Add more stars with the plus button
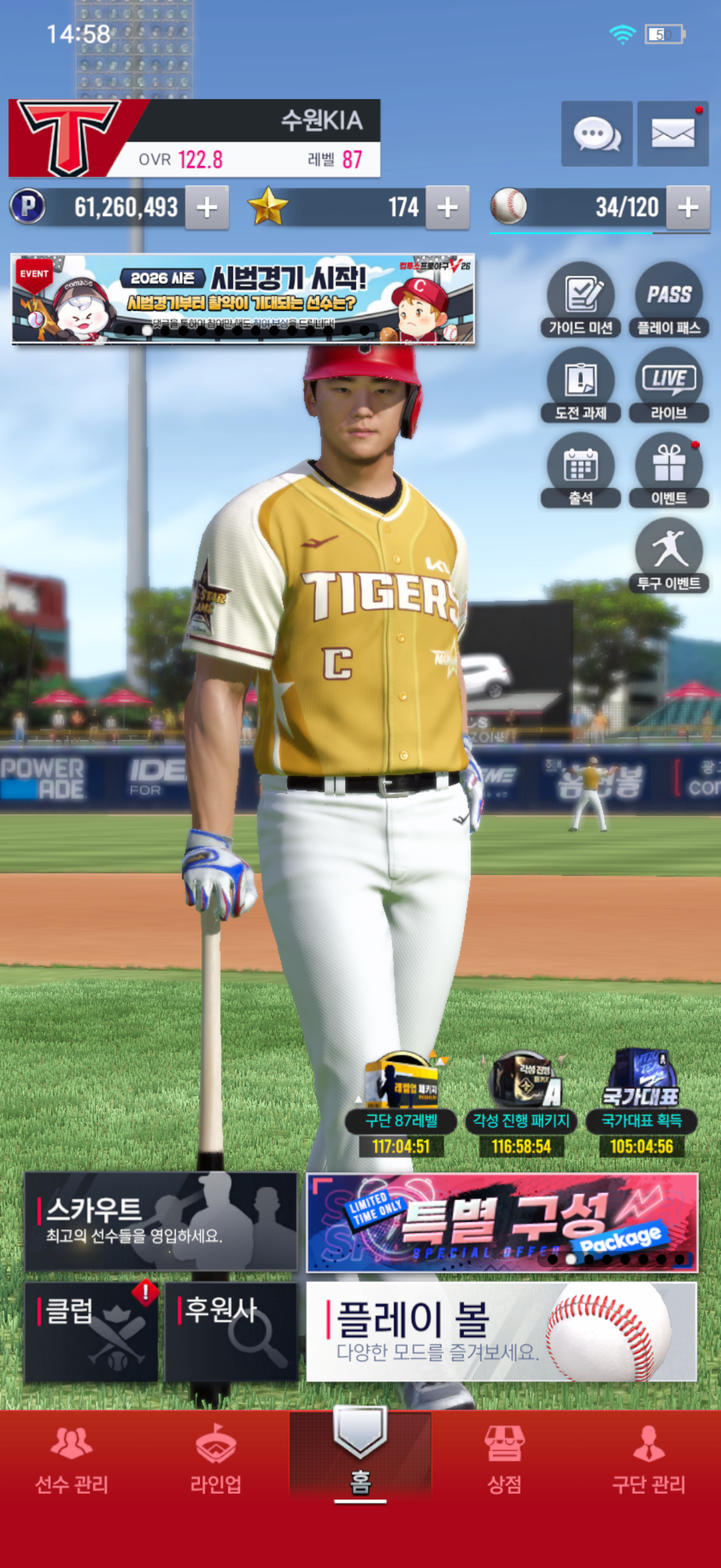This screenshot has width=721, height=1568. pos(447,208)
